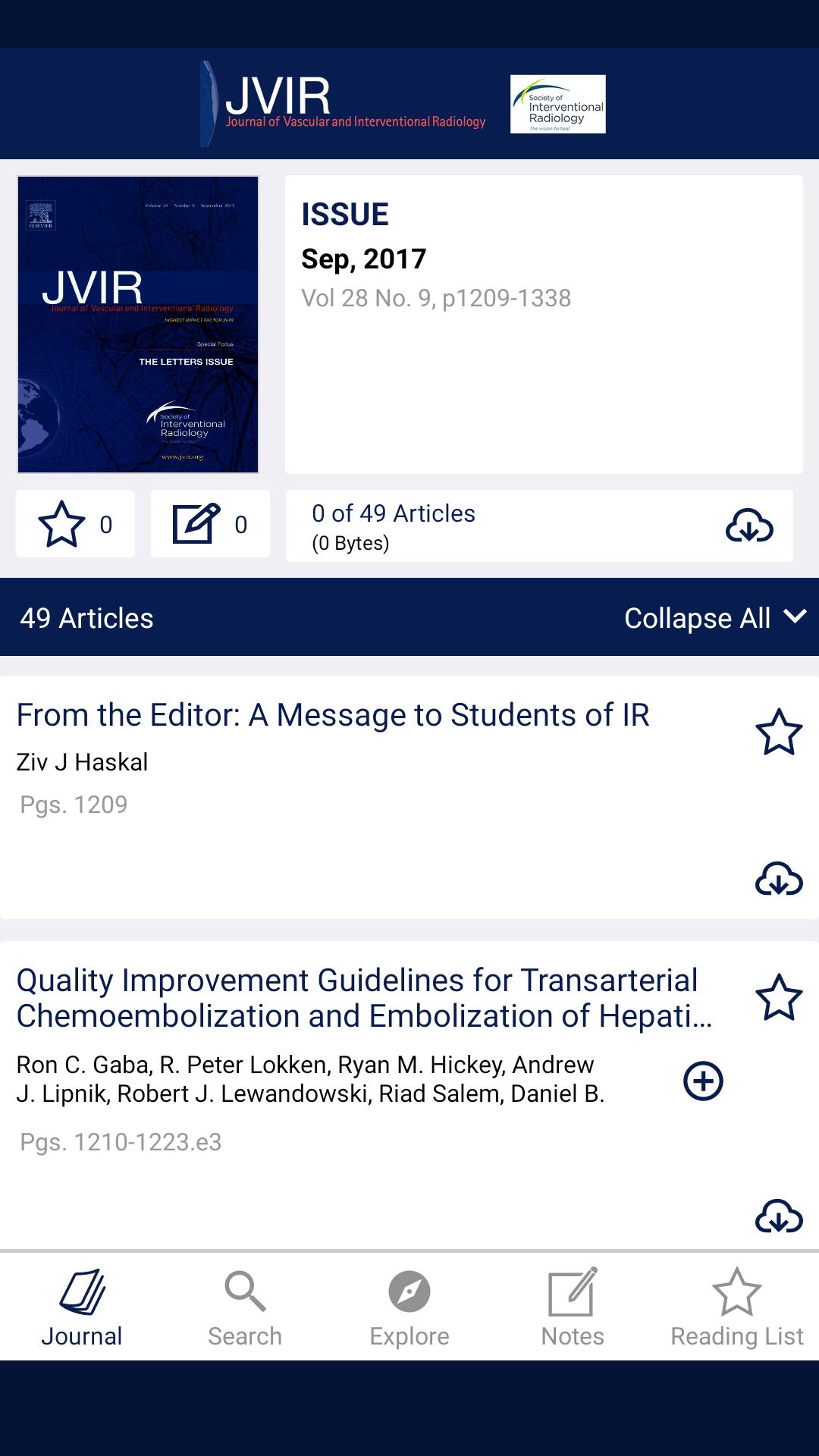
Task: Download all 49 articles of the issue
Action: pyautogui.click(x=748, y=526)
